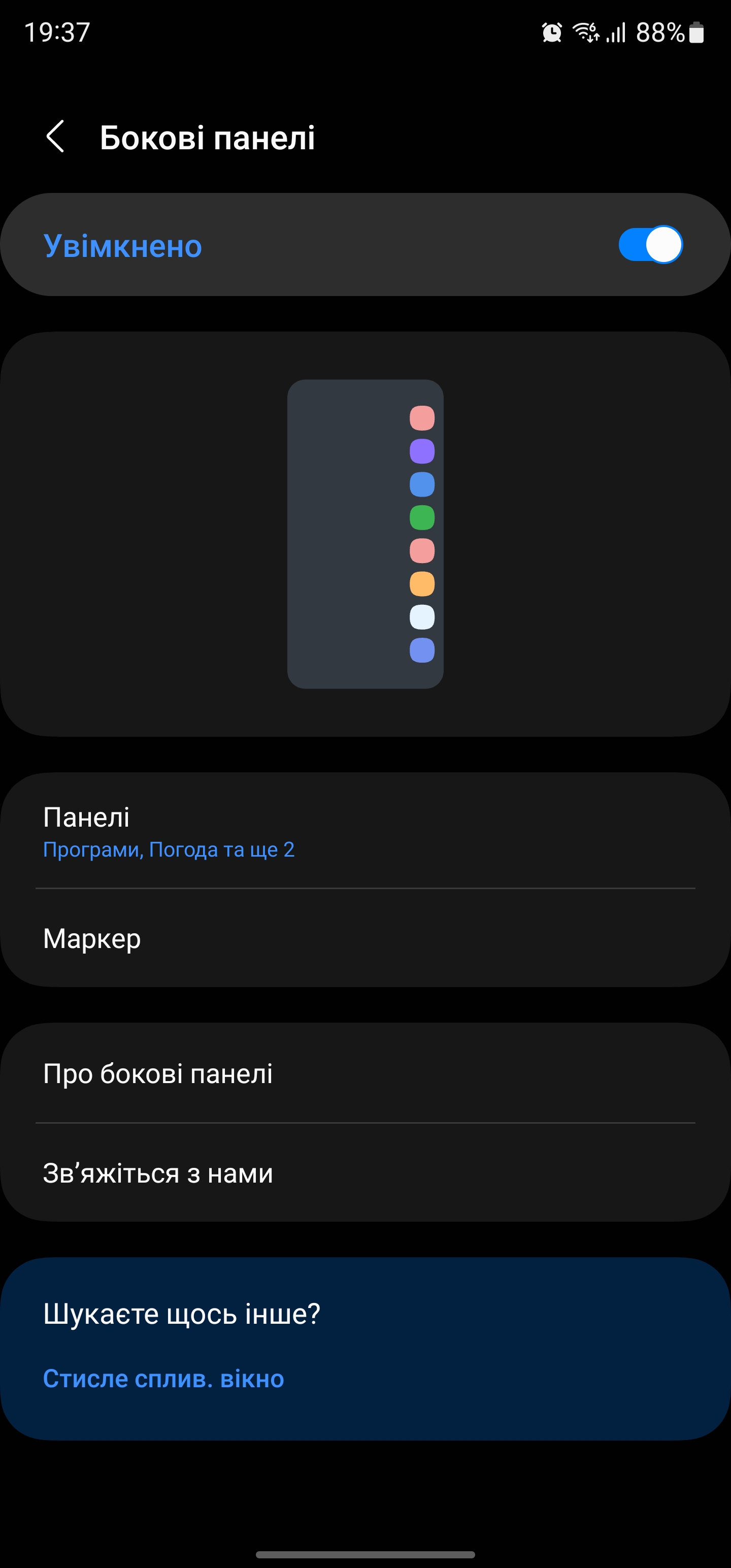Open Про бокові панелі

[365, 1074]
